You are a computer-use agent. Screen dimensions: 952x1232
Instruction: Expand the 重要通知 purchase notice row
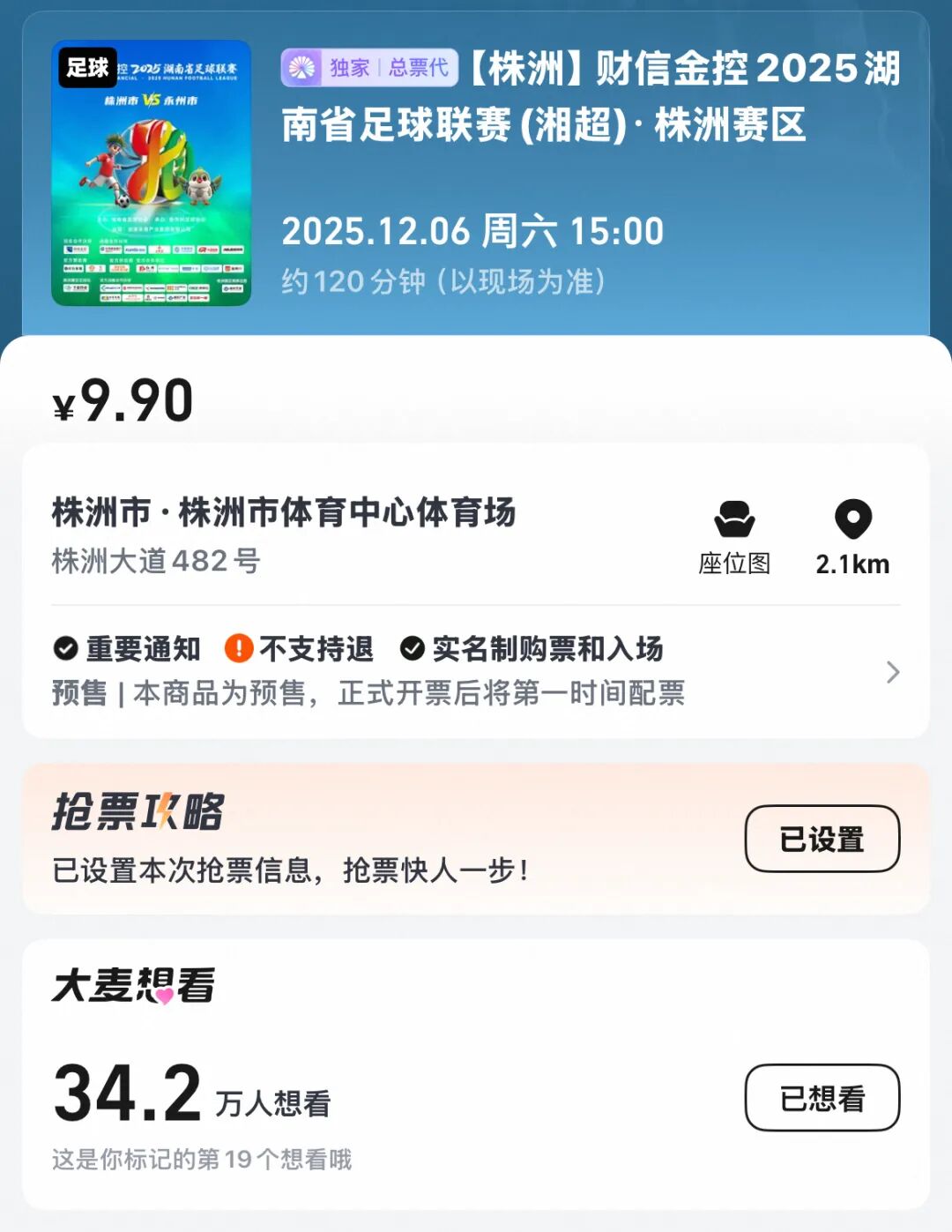(x=476, y=672)
